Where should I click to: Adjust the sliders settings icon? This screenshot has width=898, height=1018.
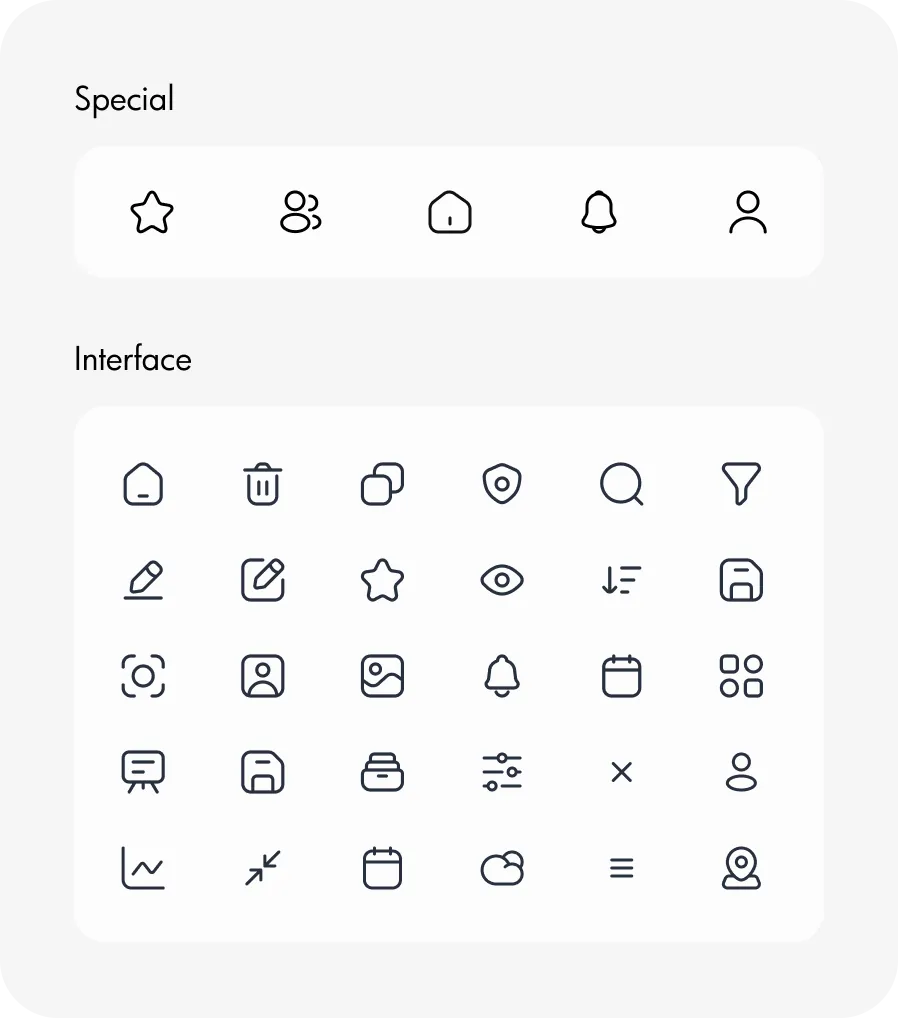501,772
